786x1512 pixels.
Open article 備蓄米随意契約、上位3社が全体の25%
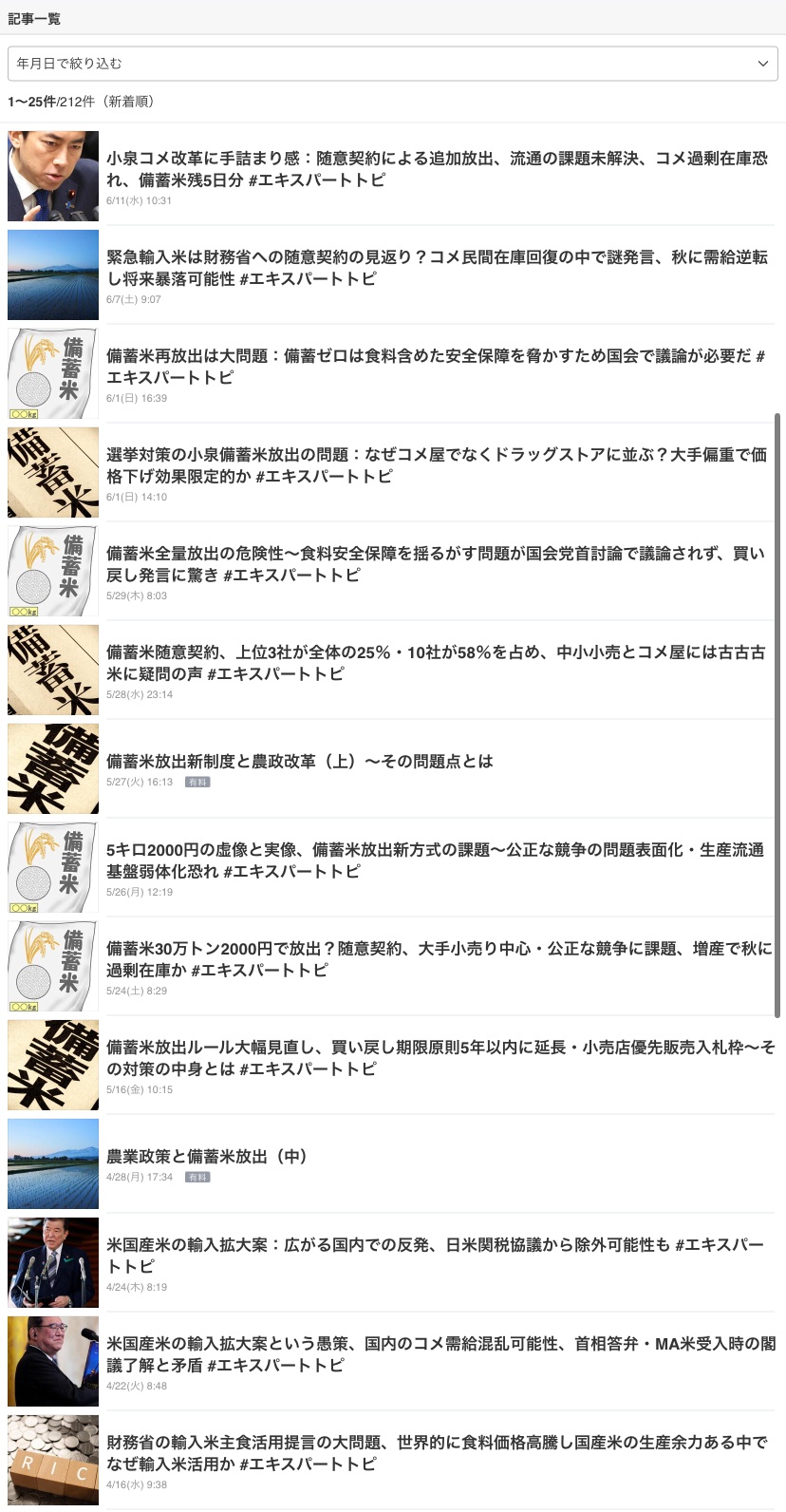coord(391,670)
